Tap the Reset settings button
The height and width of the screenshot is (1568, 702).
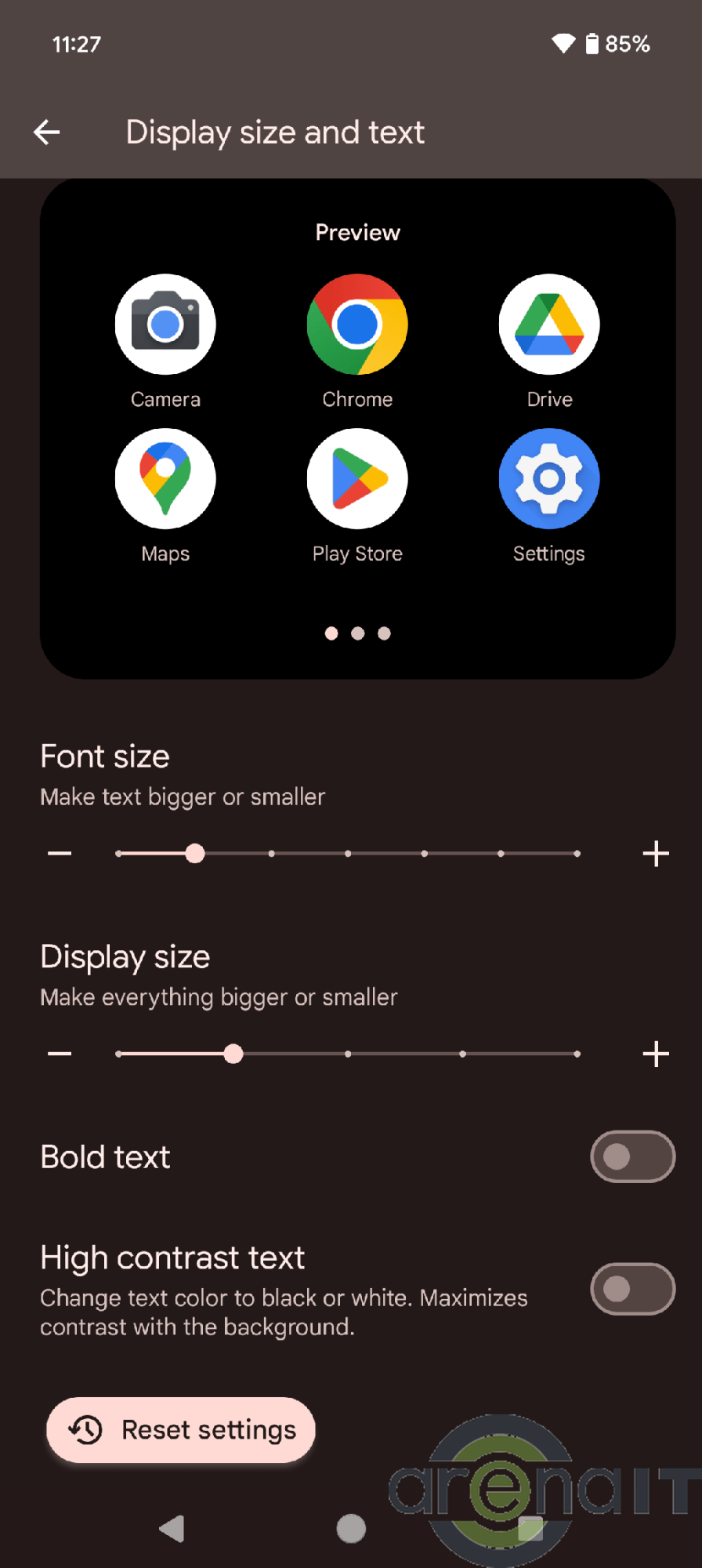click(181, 1430)
